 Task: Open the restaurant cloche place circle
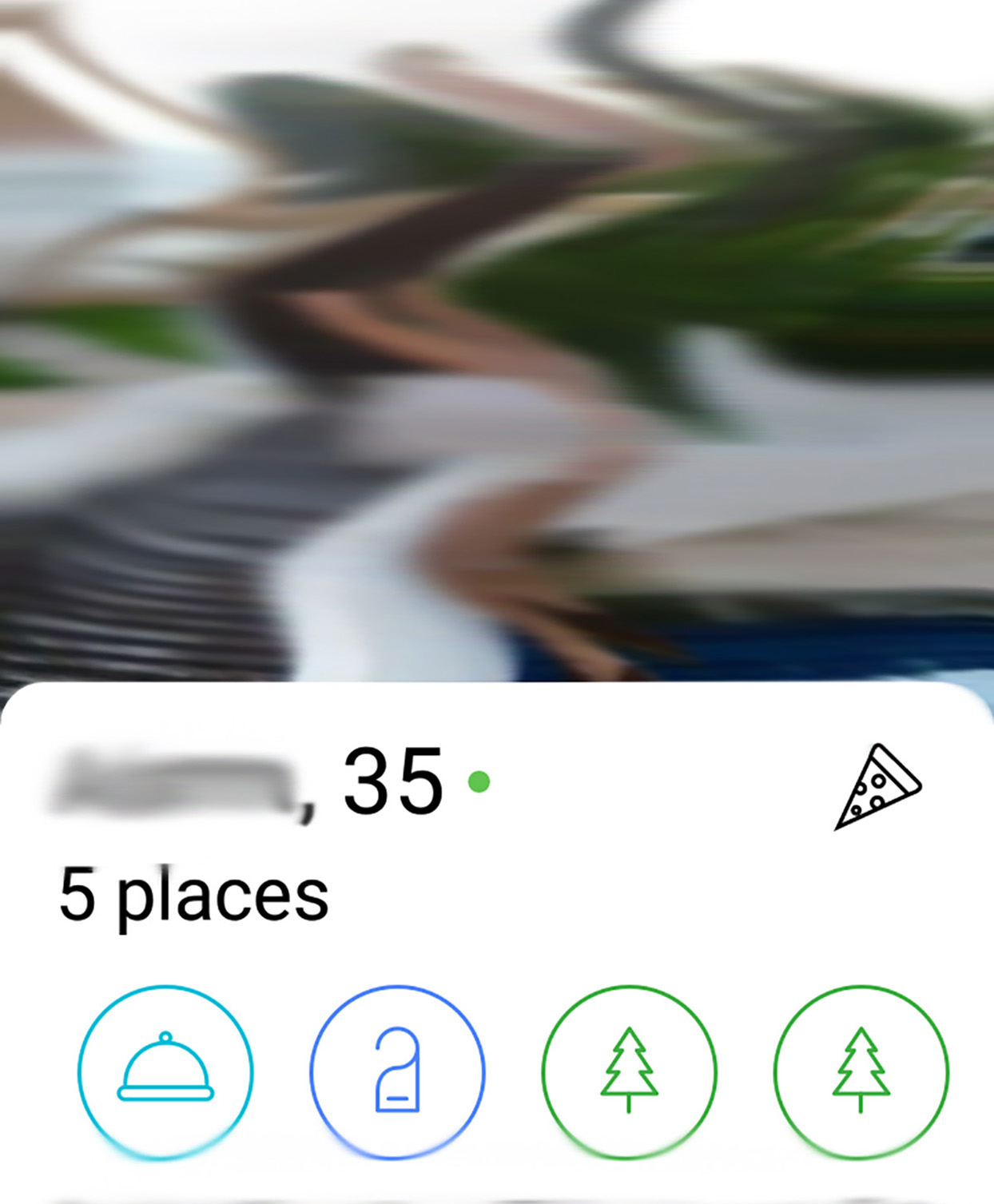click(x=165, y=1071)
